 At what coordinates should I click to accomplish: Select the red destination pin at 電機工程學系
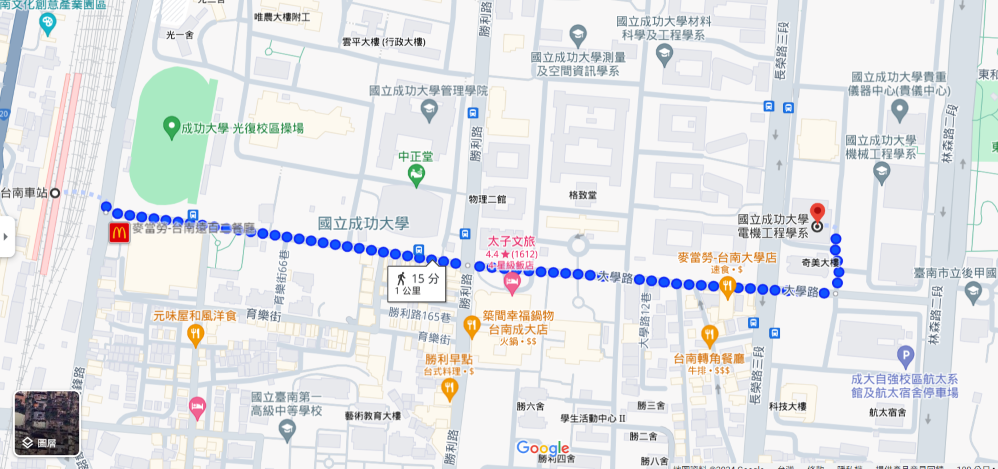[817, 214]
